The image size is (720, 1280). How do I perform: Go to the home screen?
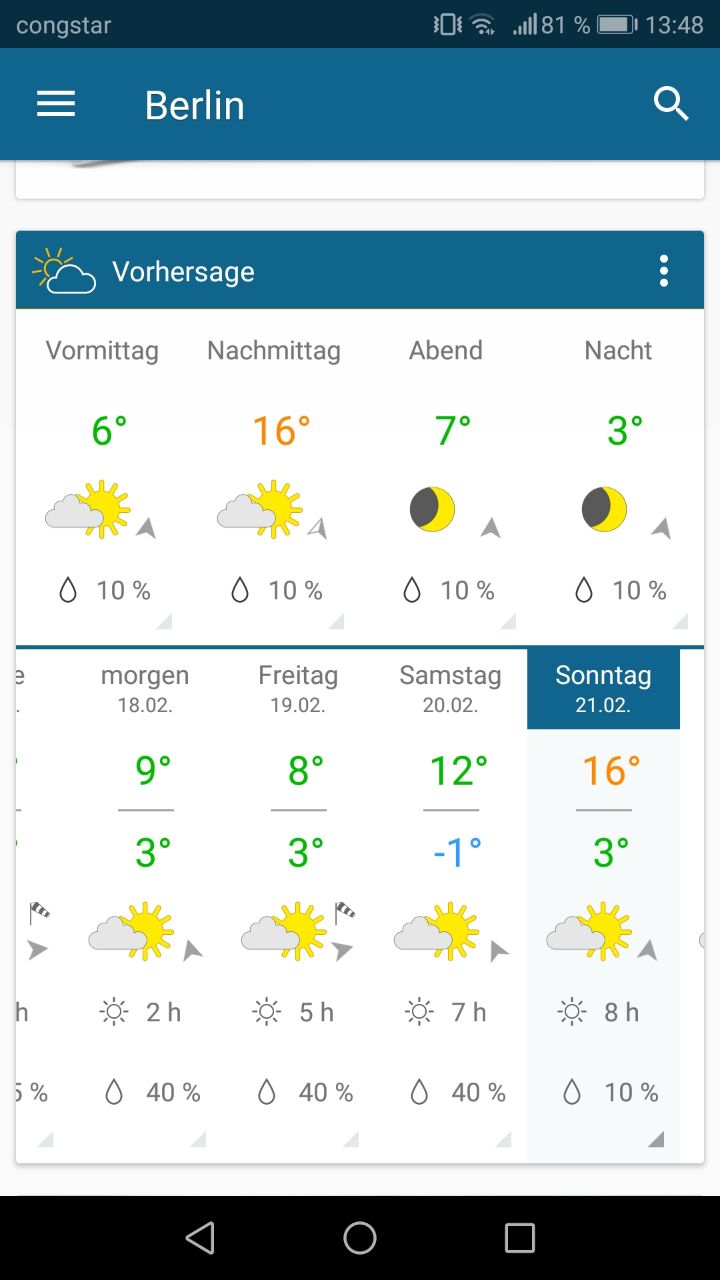click(360, 1238)
